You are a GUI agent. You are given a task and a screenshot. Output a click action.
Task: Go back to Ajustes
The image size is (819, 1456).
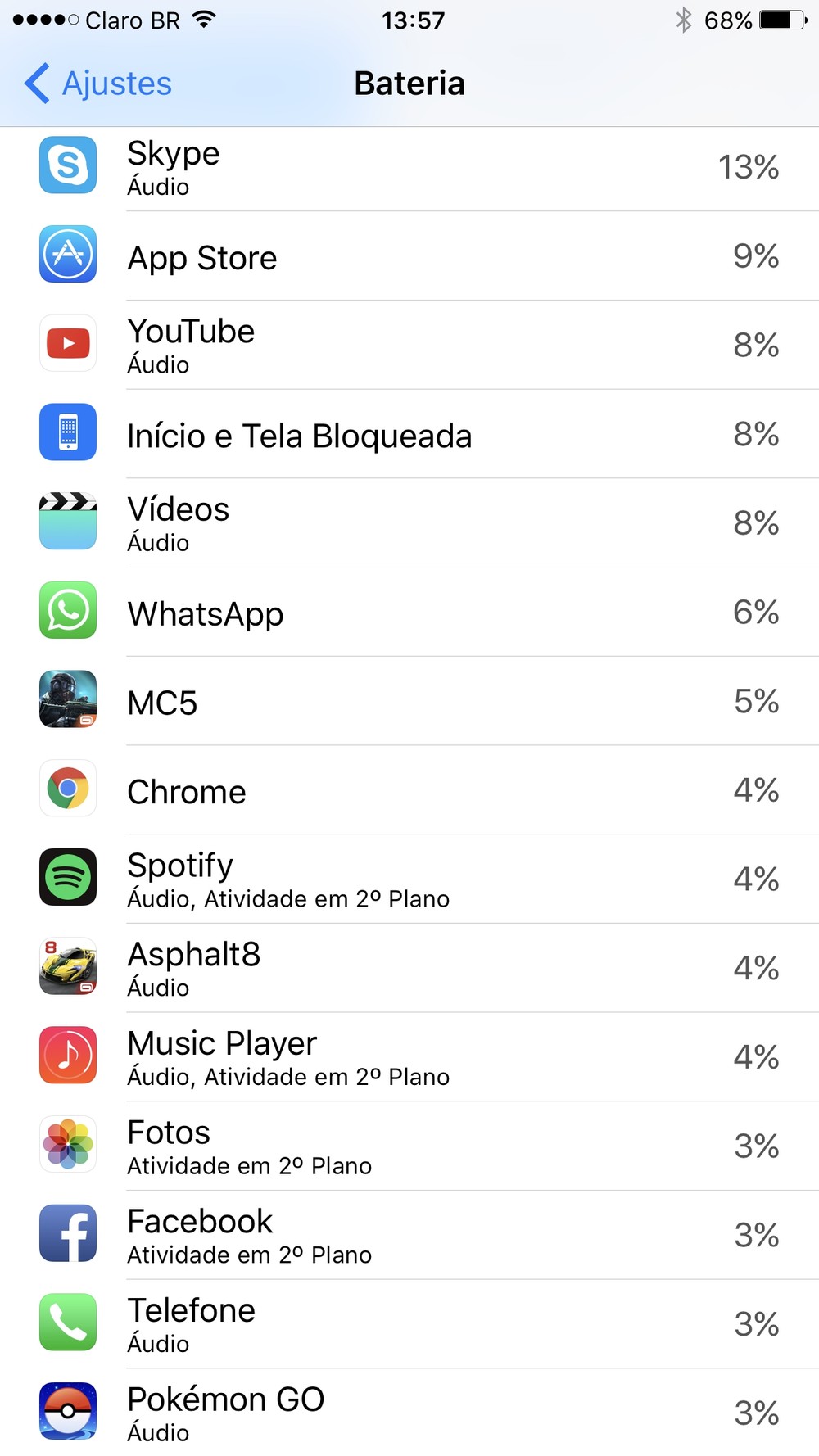coord(98,84)
